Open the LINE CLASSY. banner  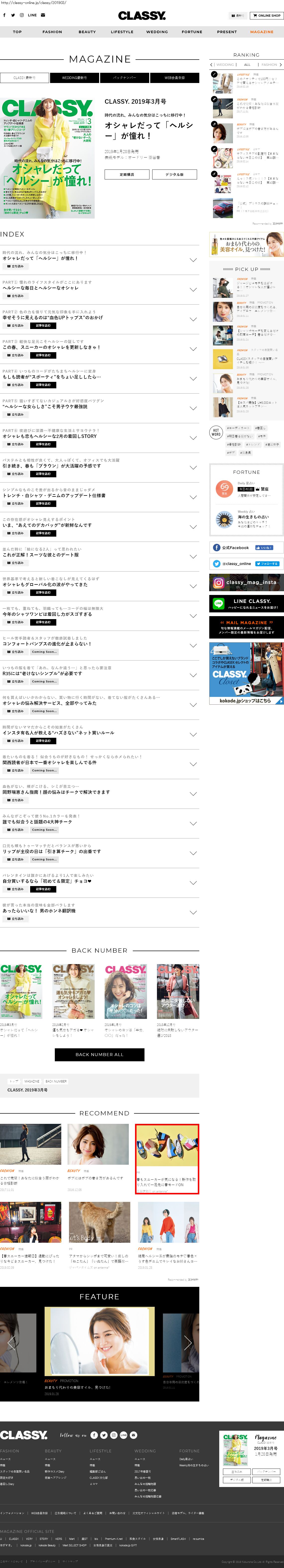pyautogui.click(x=246, y=603)
